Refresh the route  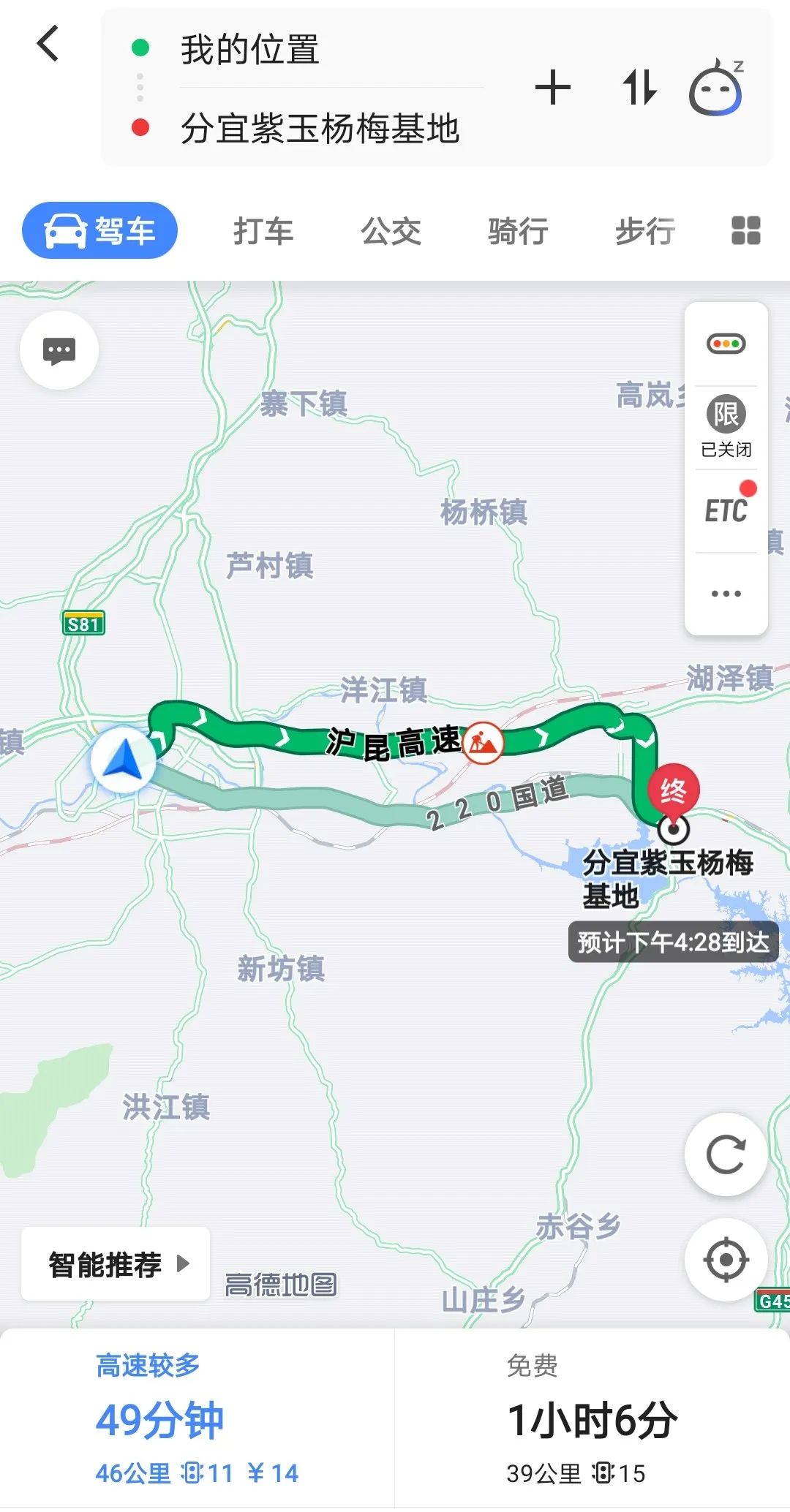726,1154
